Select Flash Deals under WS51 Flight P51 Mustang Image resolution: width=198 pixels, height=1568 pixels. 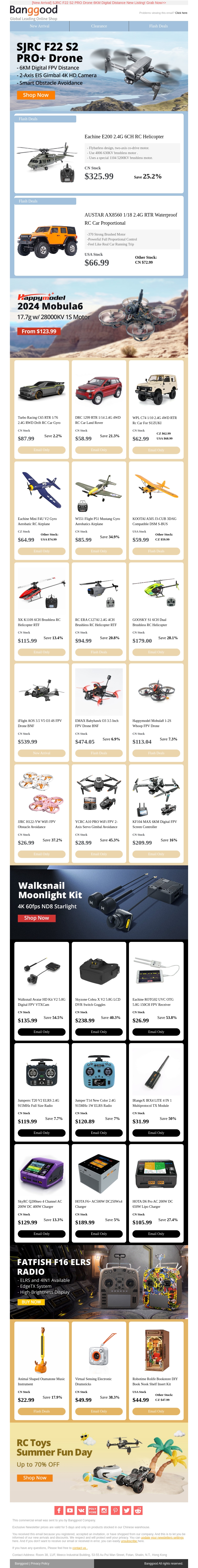pos(99,551)
